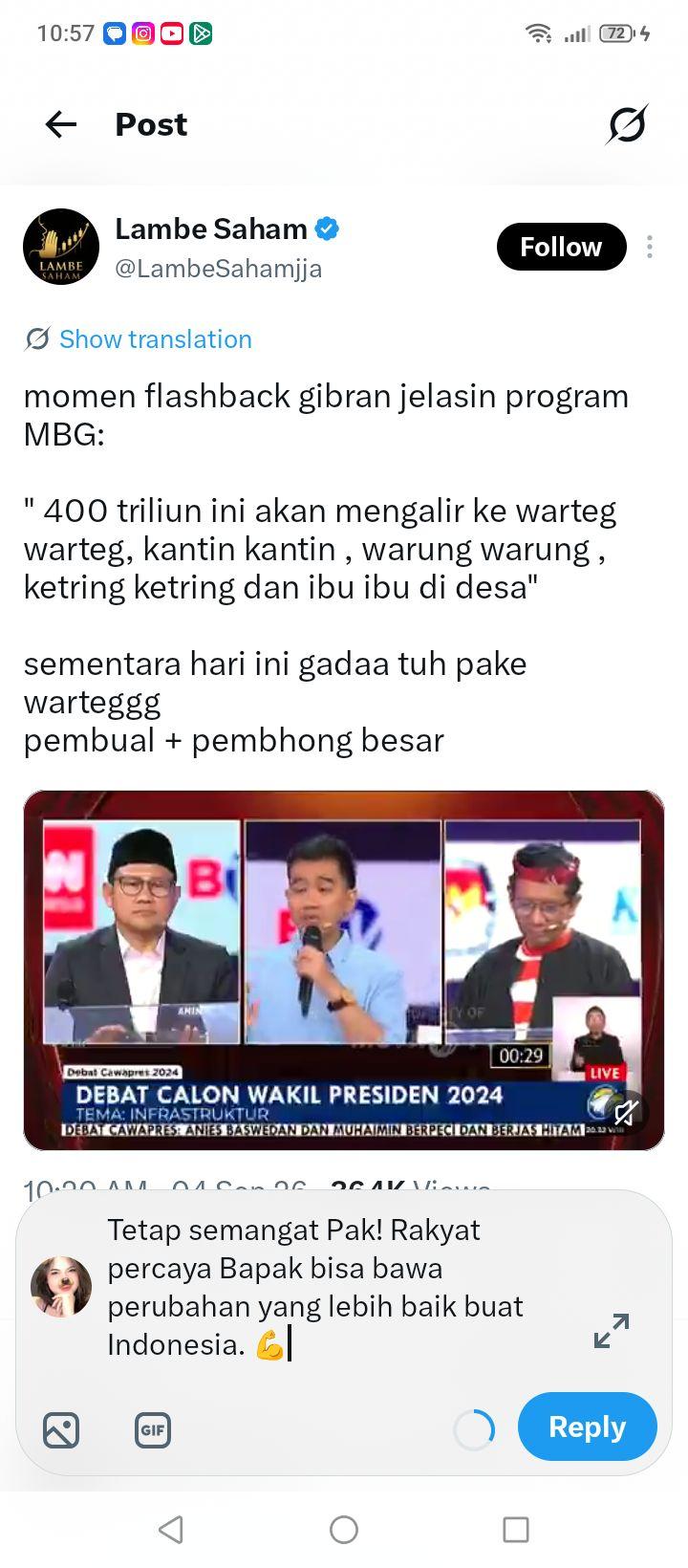Add a GIF to the reply
The width and height of the screenshot is (688, 1568).
click(153, 1430)
